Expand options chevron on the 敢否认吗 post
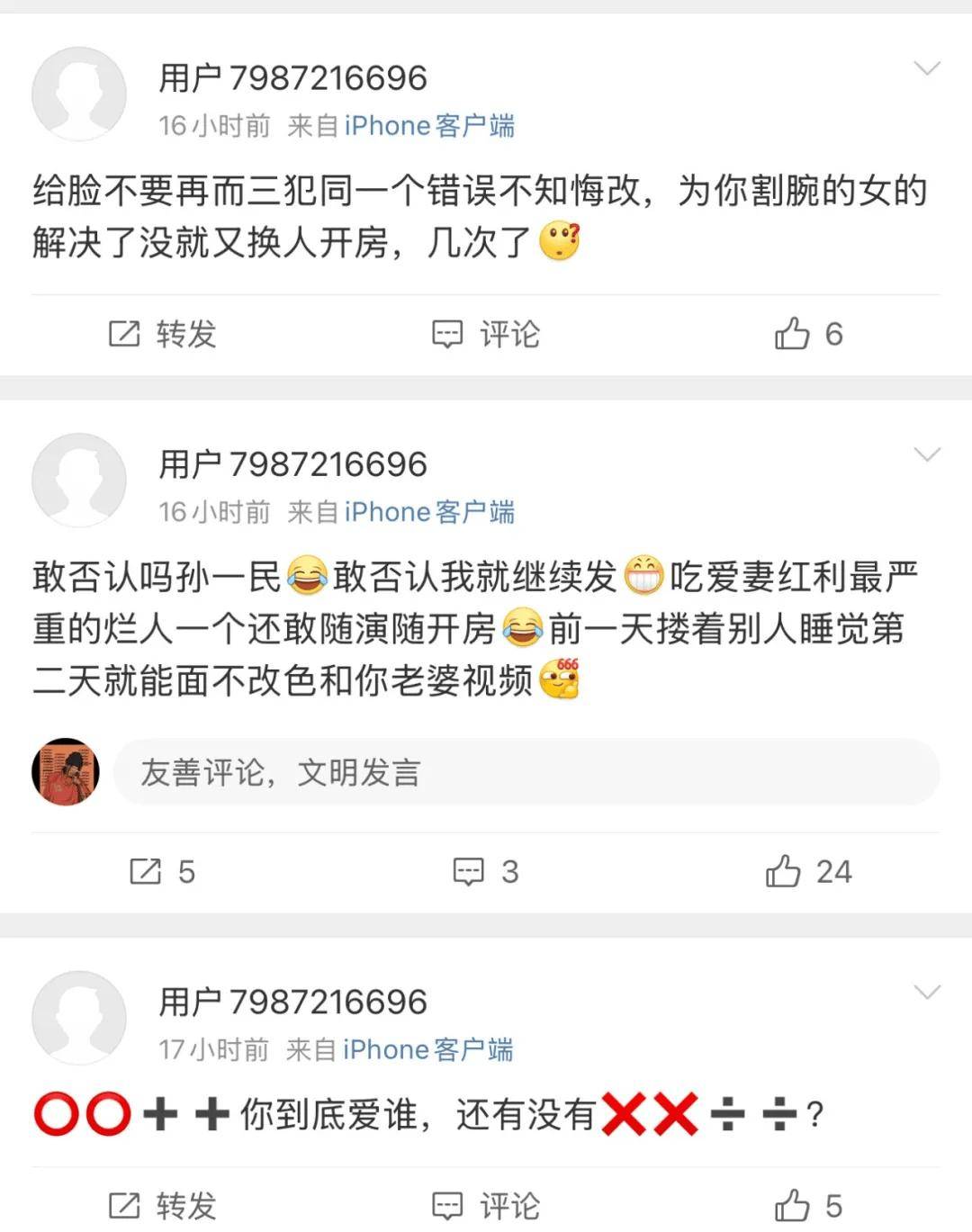This screenshot has width=972, height=1232. (x=926, y=454)
